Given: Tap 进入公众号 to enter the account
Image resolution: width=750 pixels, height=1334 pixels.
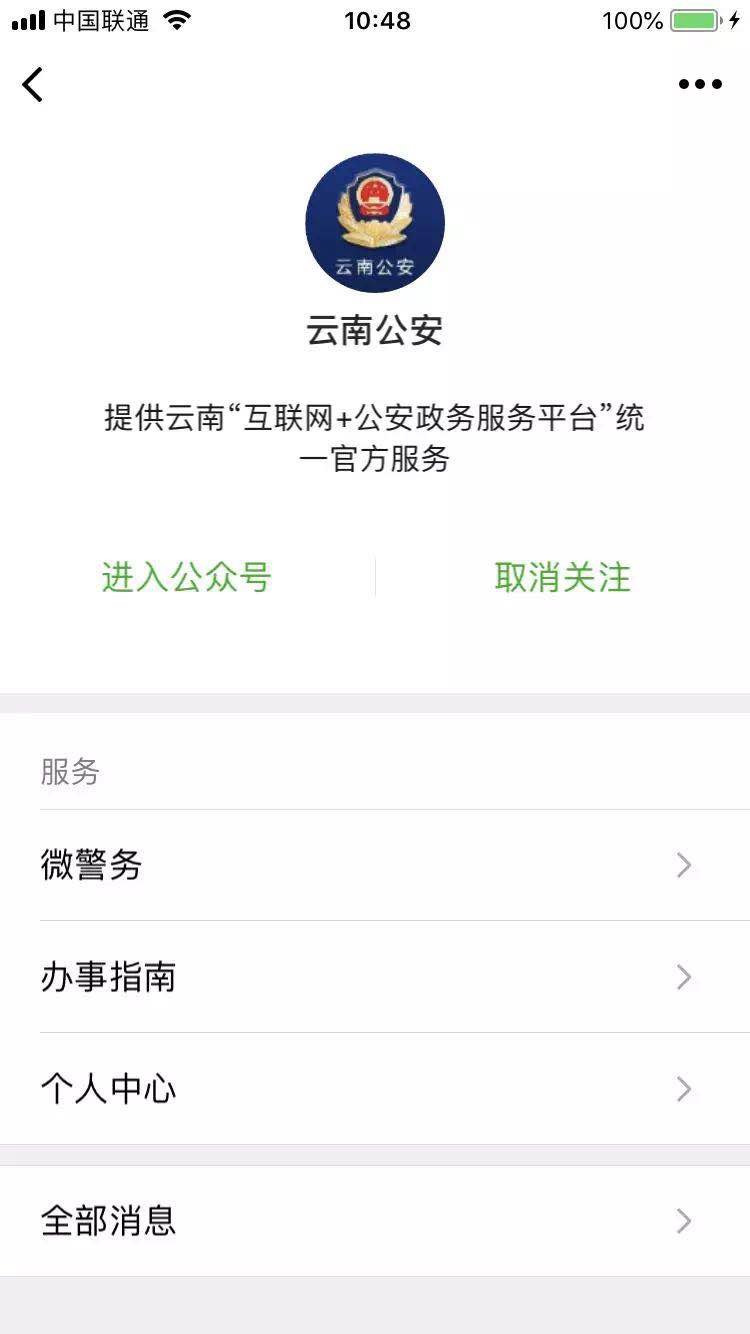Looking at the screenshot, I should click(187, 578).
